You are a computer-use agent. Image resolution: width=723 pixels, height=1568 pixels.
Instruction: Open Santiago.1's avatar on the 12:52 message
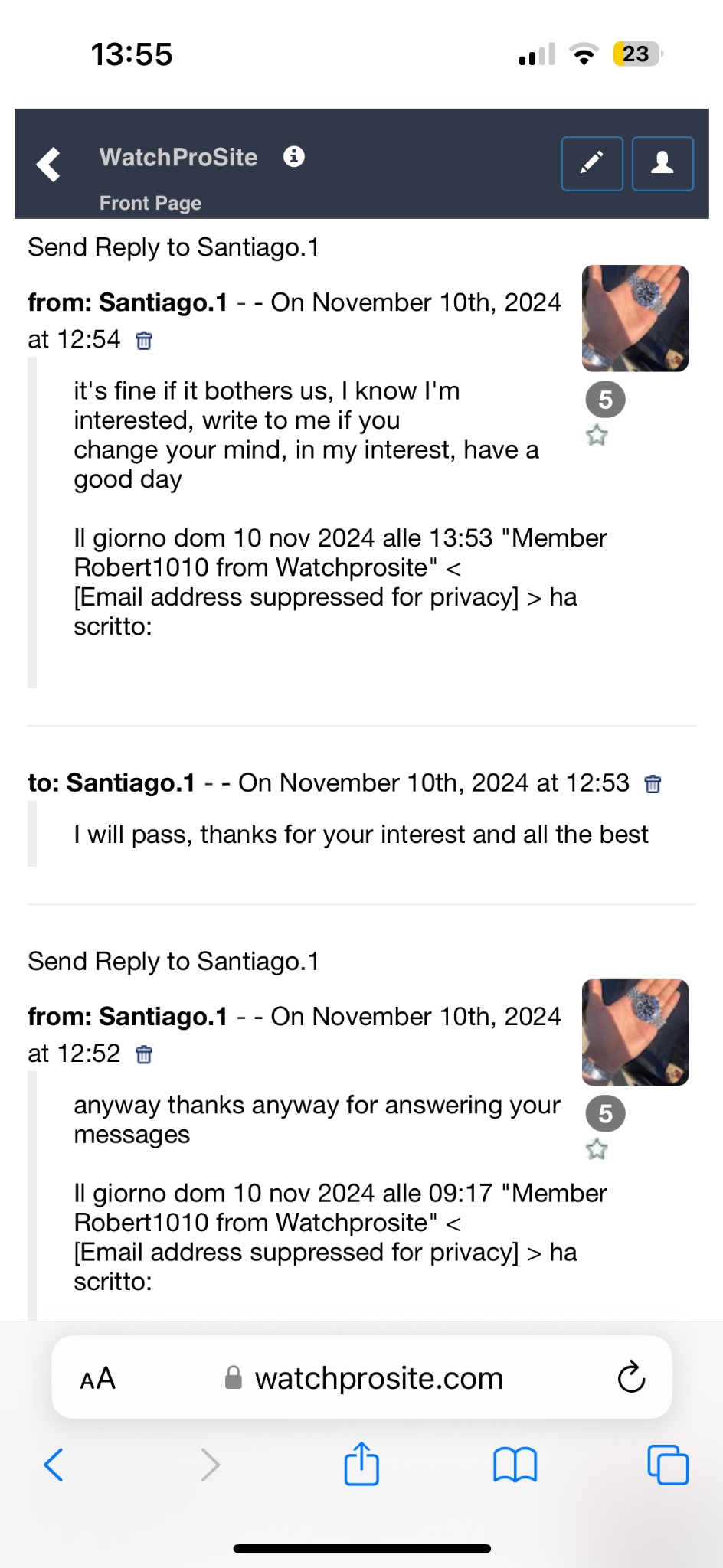pyautogui.click(x=635, y=1032)
